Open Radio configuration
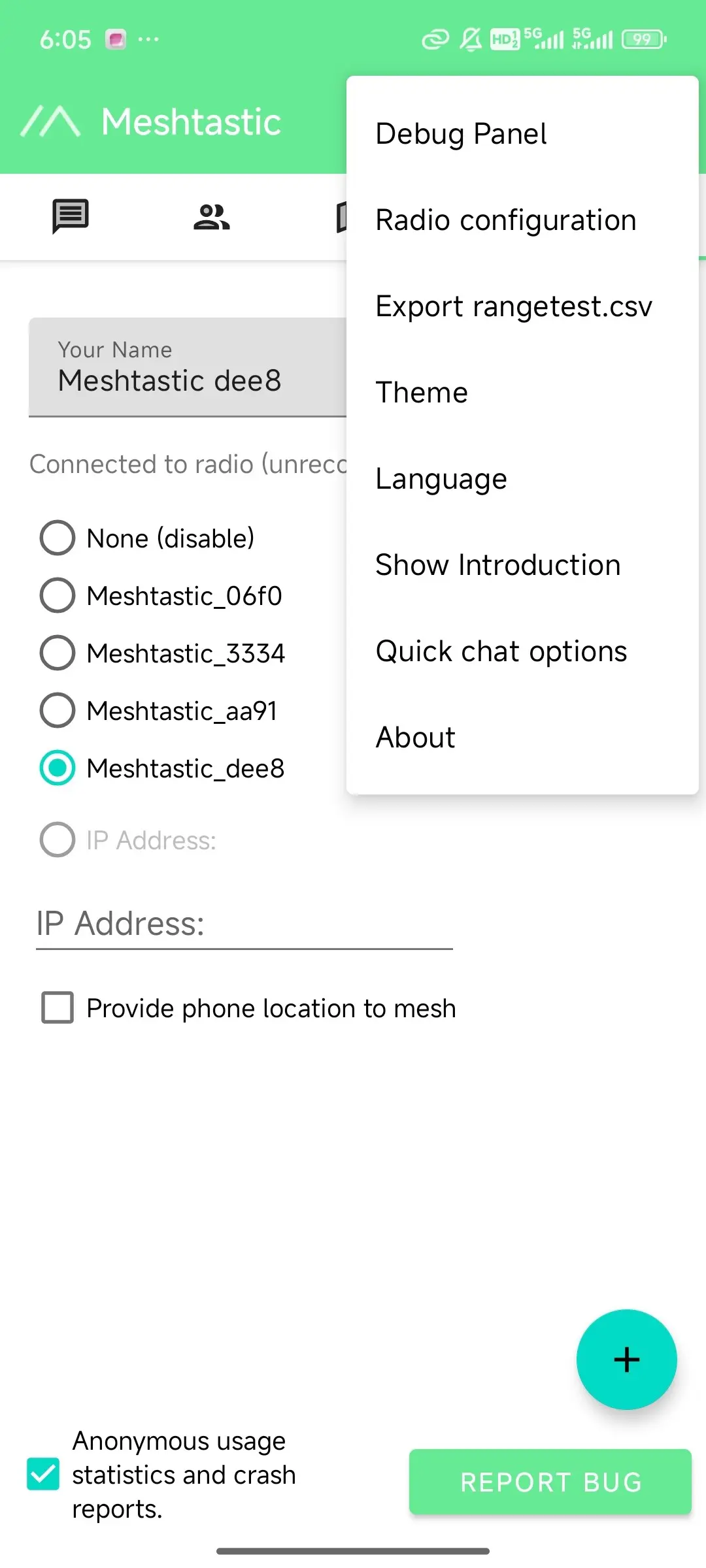Screen dimensions: 706x1568 coord(522,220)
